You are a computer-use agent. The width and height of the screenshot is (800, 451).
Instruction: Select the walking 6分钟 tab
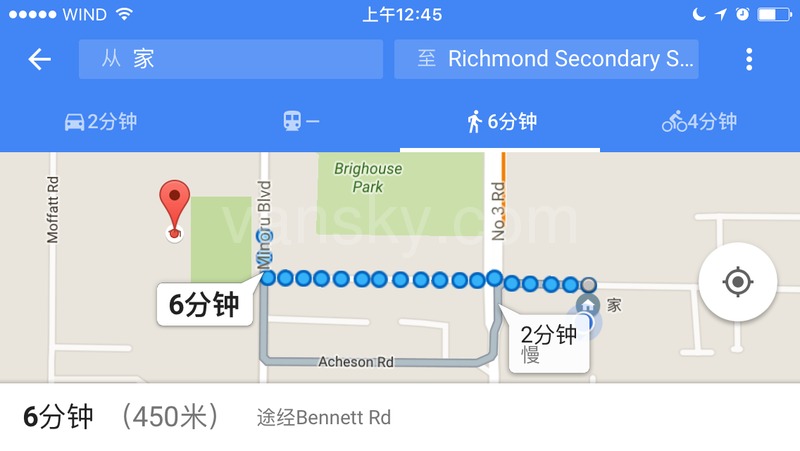501,122
